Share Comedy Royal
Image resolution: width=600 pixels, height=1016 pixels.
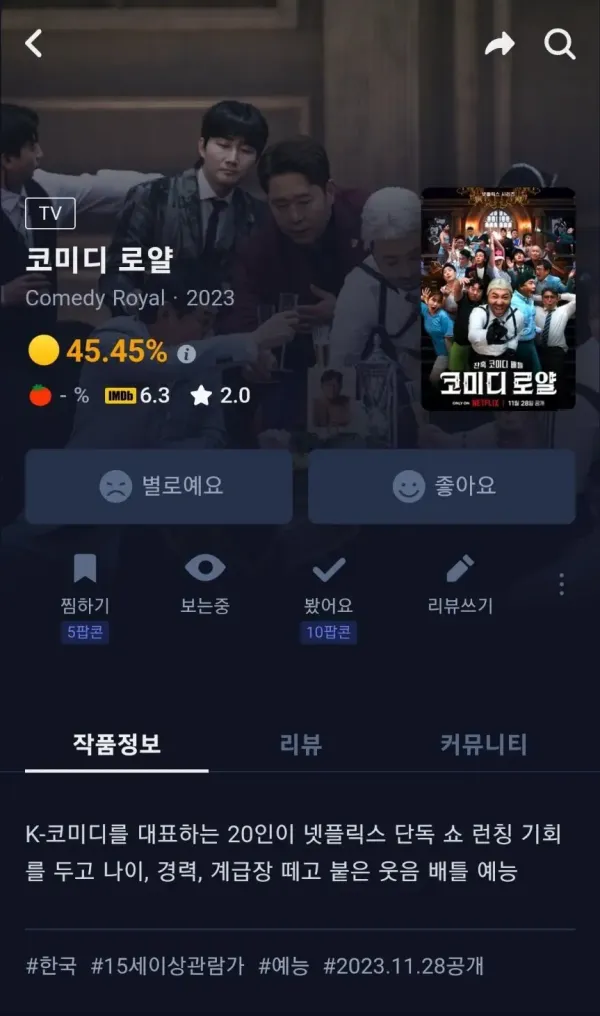click(497, 43)
